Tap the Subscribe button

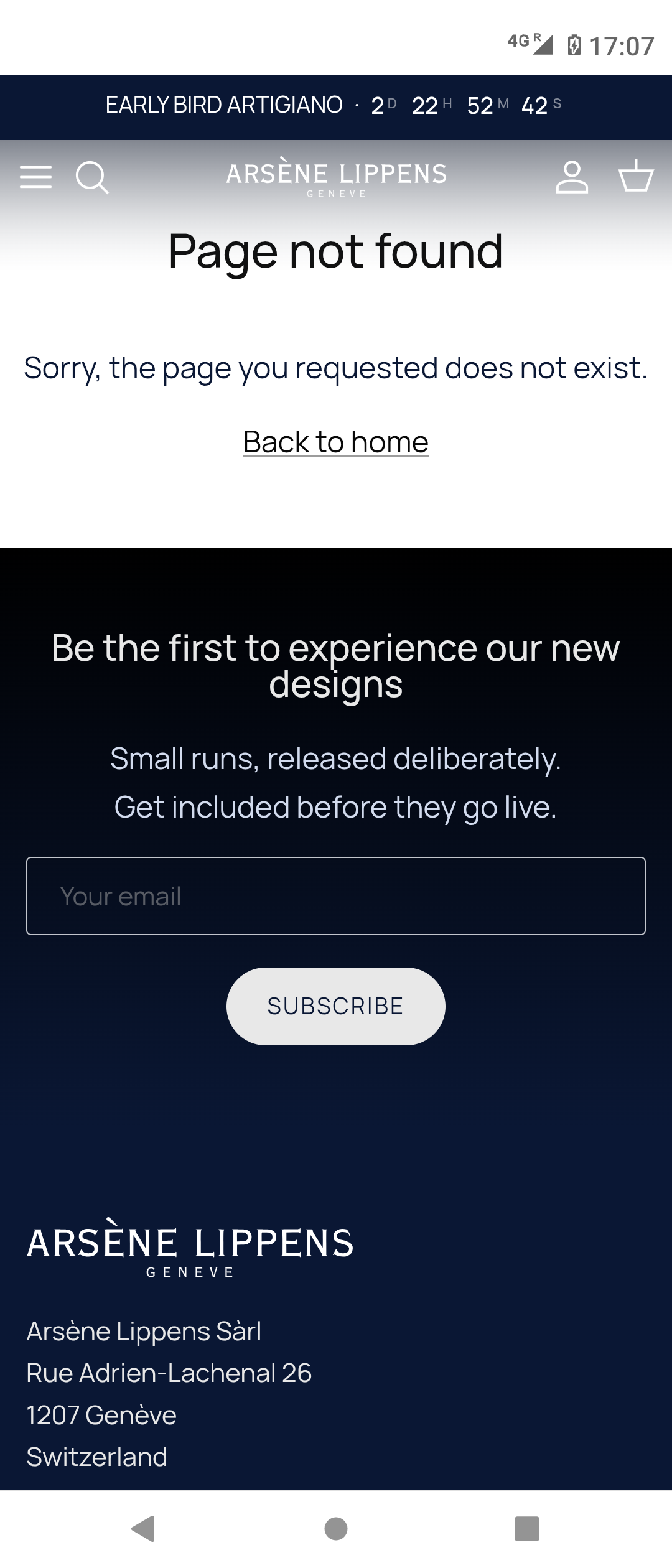click(336, 1006)
